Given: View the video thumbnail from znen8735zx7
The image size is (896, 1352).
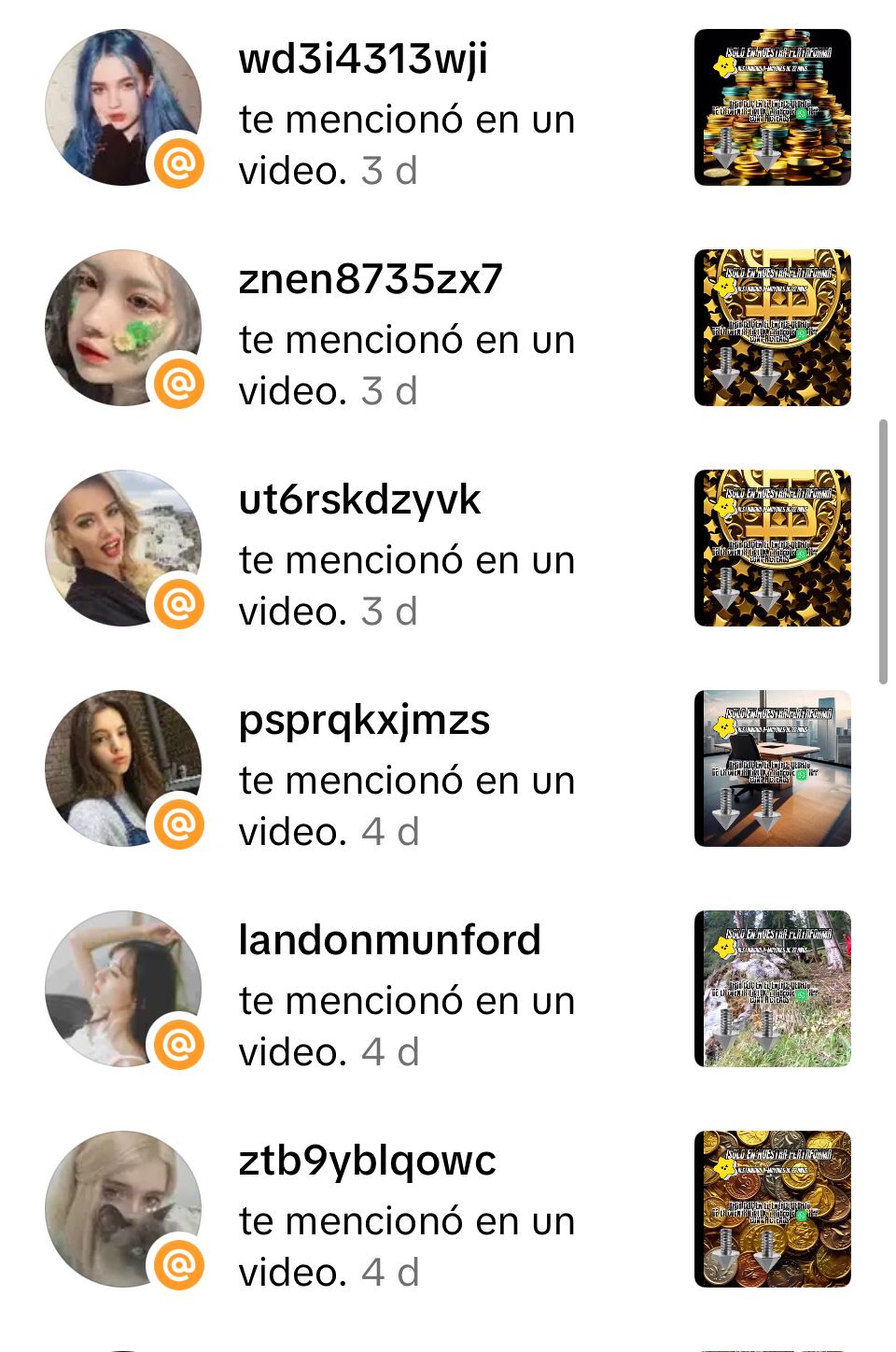Looking at the screenshot, I should 772,328.
